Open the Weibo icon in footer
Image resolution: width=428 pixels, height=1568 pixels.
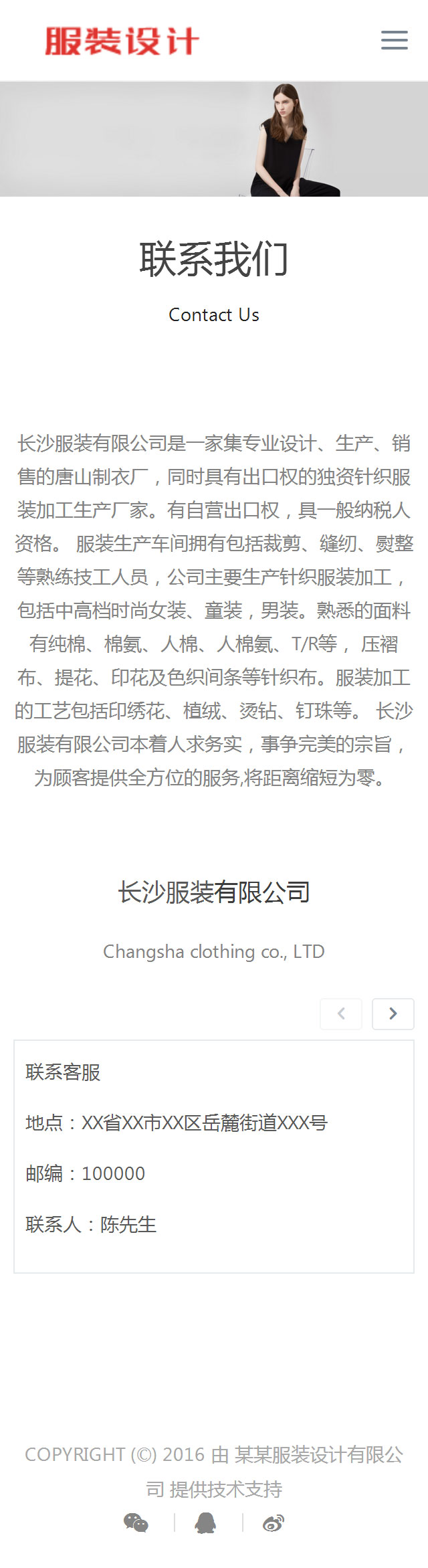pyautogui.click(x=274, y=1523)
